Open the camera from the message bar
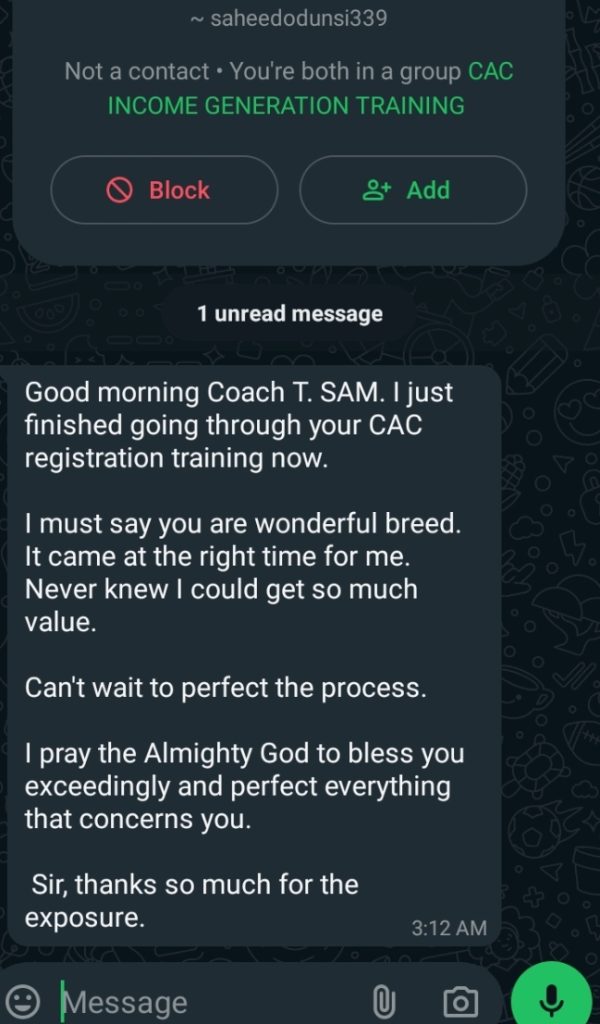The image size is (600, 1024). tap(459, 1001)
